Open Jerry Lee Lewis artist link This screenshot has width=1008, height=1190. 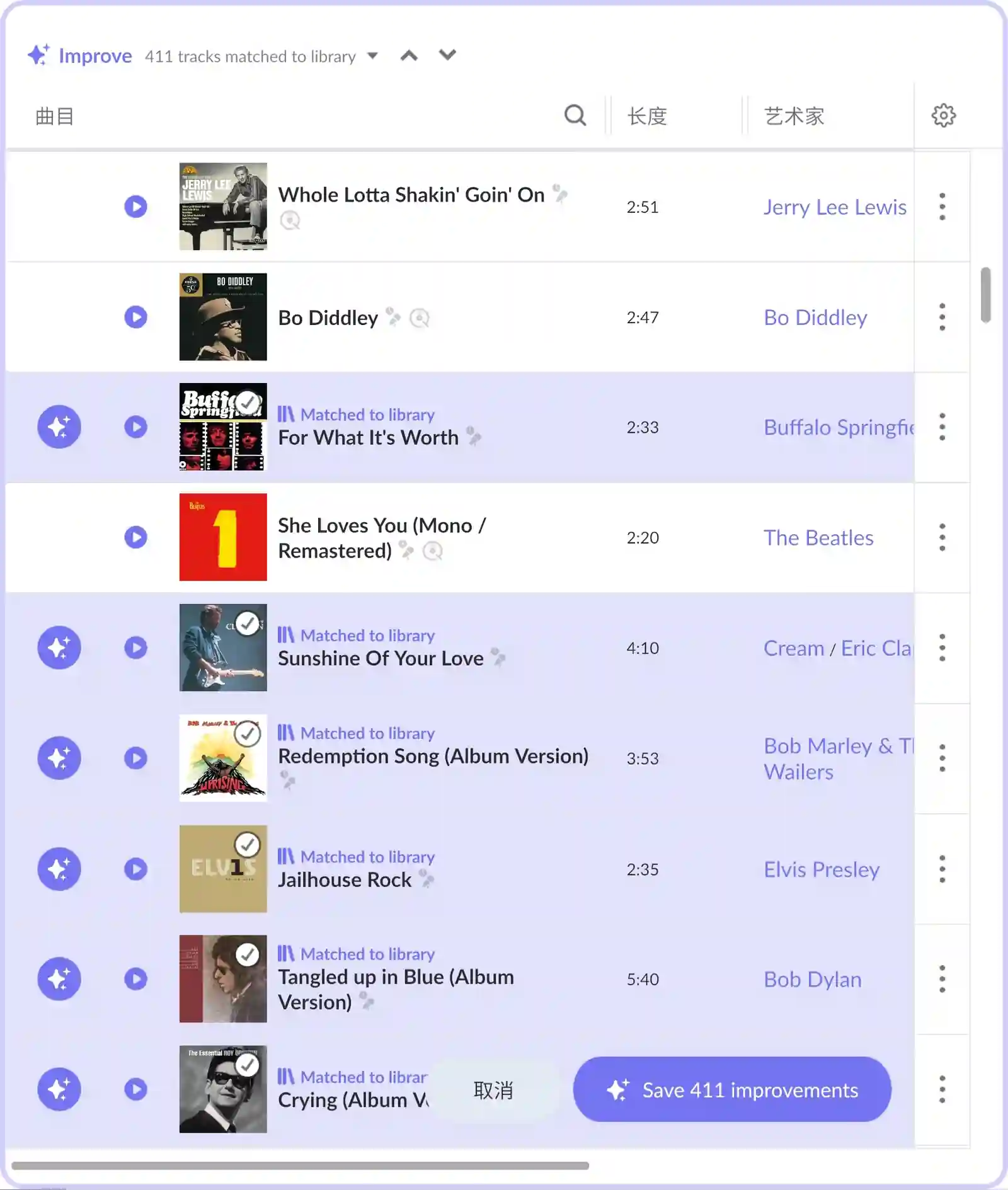[x=835, y=207]
